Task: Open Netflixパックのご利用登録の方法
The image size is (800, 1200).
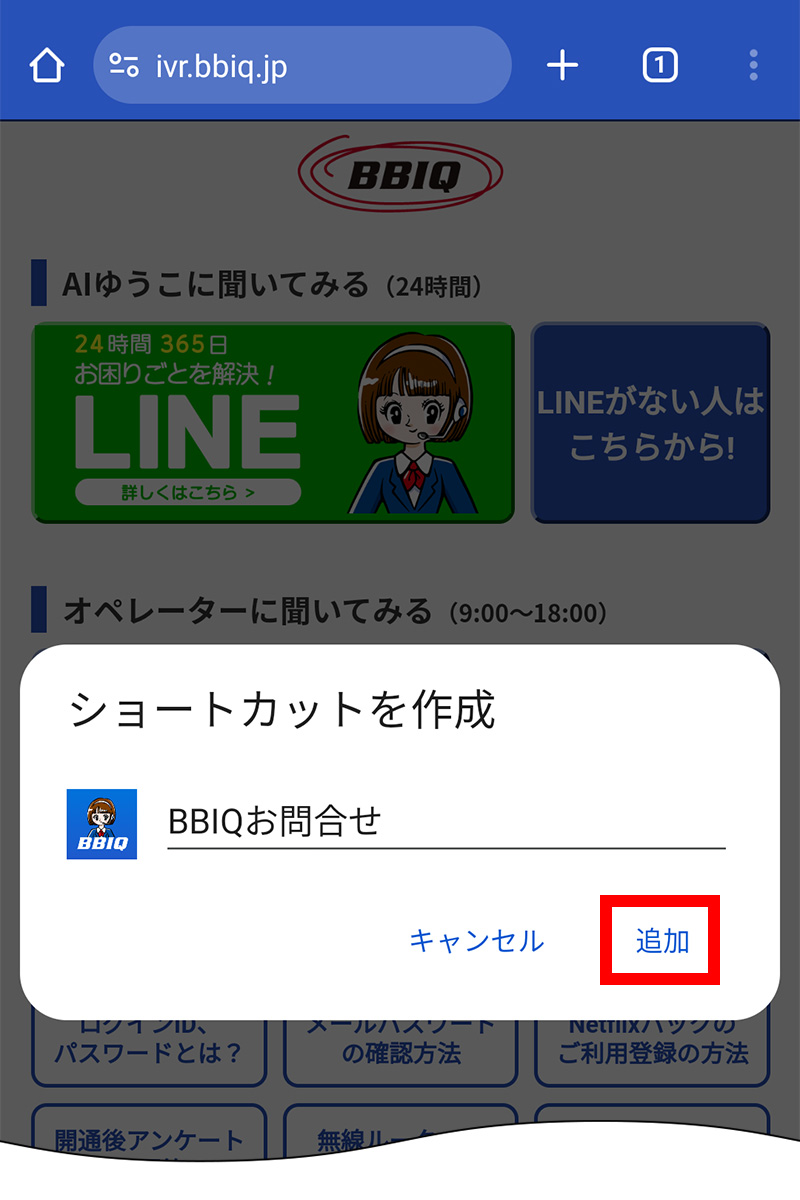Action: click(x=652, y=1040)
